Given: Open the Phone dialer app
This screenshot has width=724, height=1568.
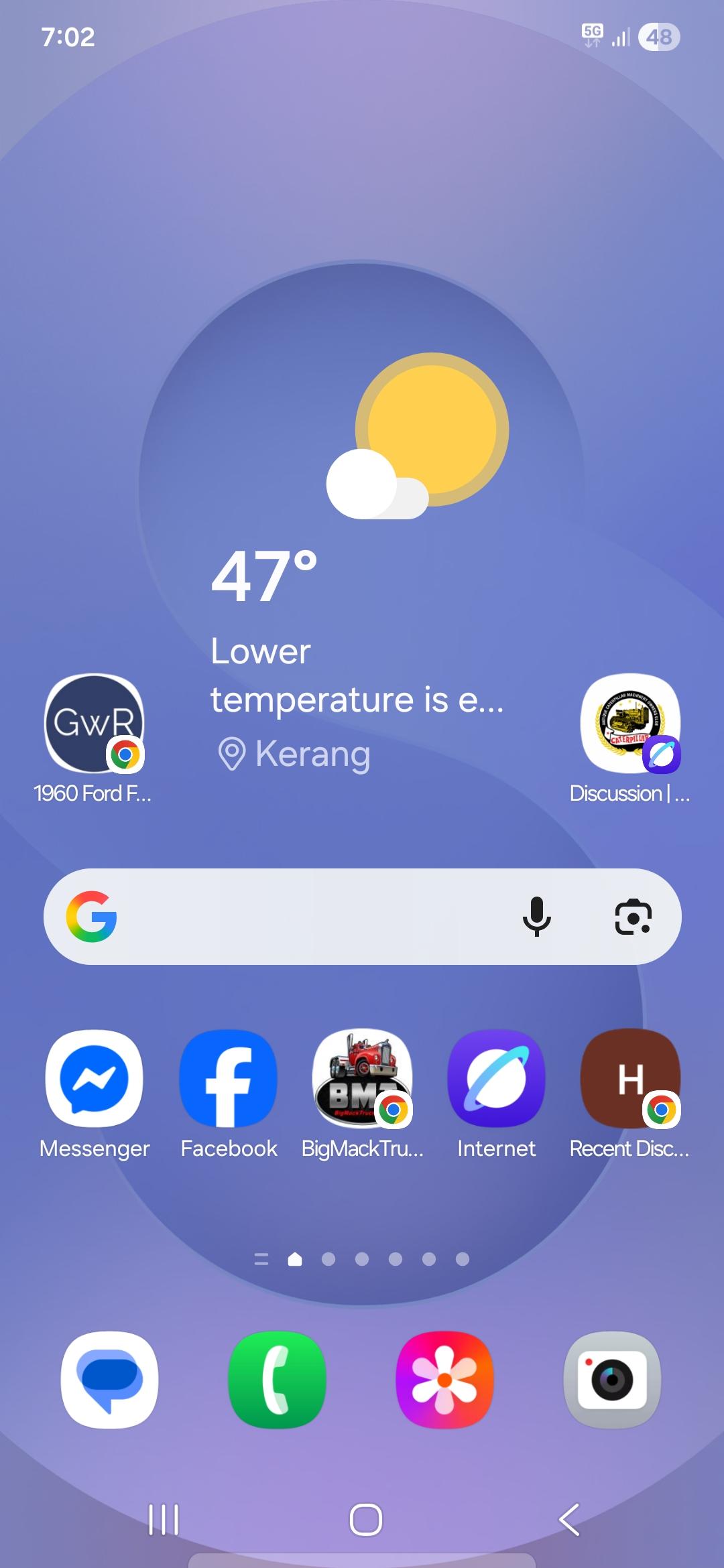Looking at the screenshot, I should click(x=277, y=1380).
